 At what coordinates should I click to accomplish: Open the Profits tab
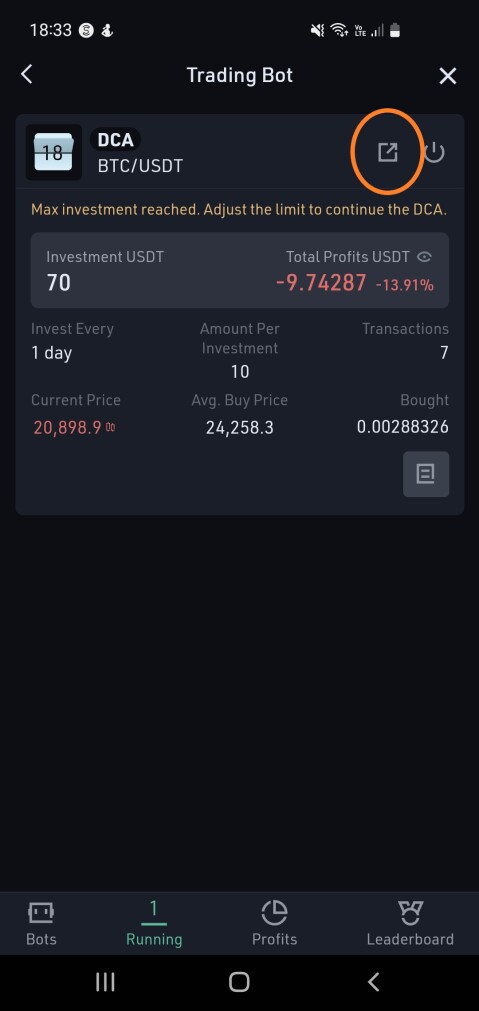[275, 923]
